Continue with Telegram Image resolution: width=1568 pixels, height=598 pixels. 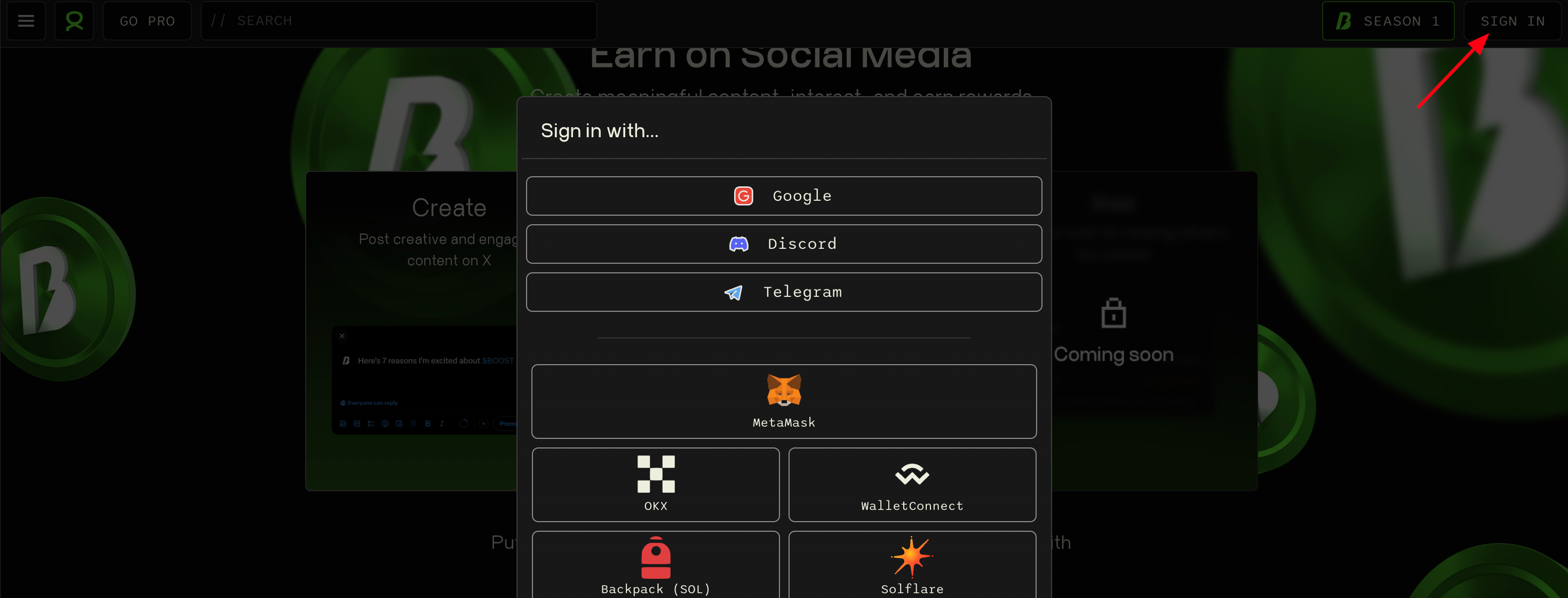click(x=783, y=292)
